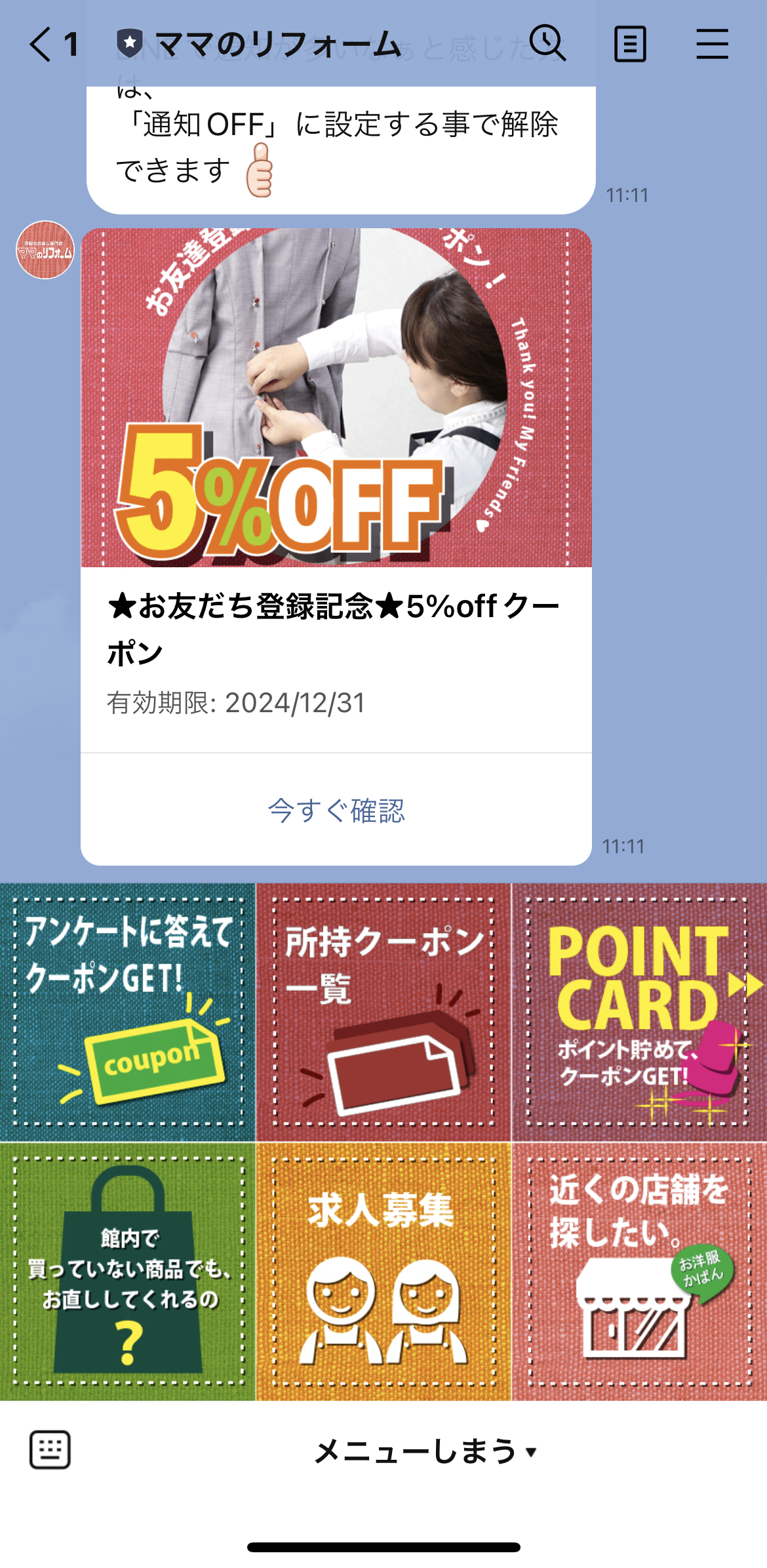767x1568 pixels.
Task: Tap 今すぐ確認 on the coupon card
Action: tap(336, 811)
